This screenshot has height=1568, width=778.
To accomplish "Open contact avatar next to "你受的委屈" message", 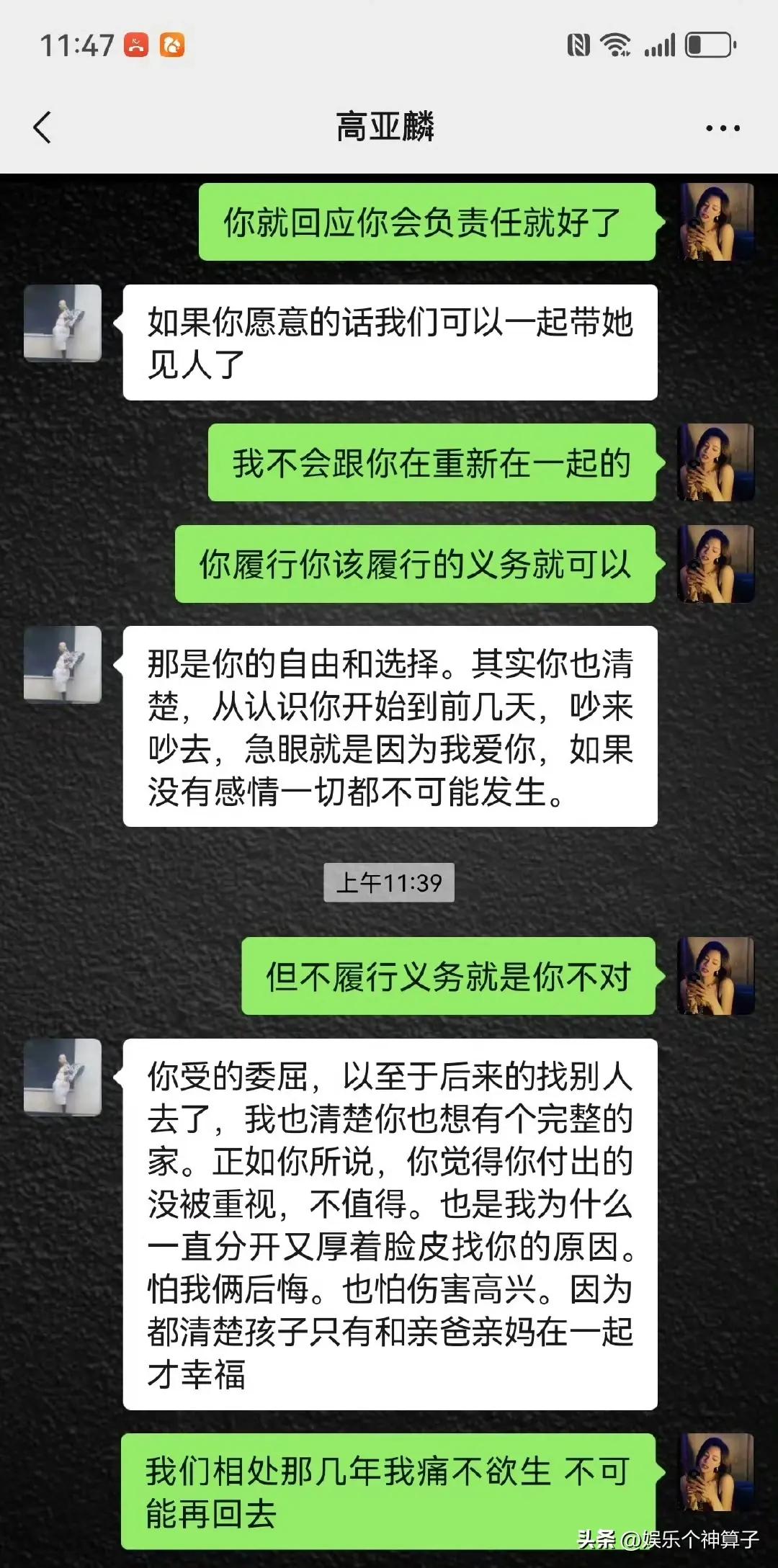I will point(63,1077).
